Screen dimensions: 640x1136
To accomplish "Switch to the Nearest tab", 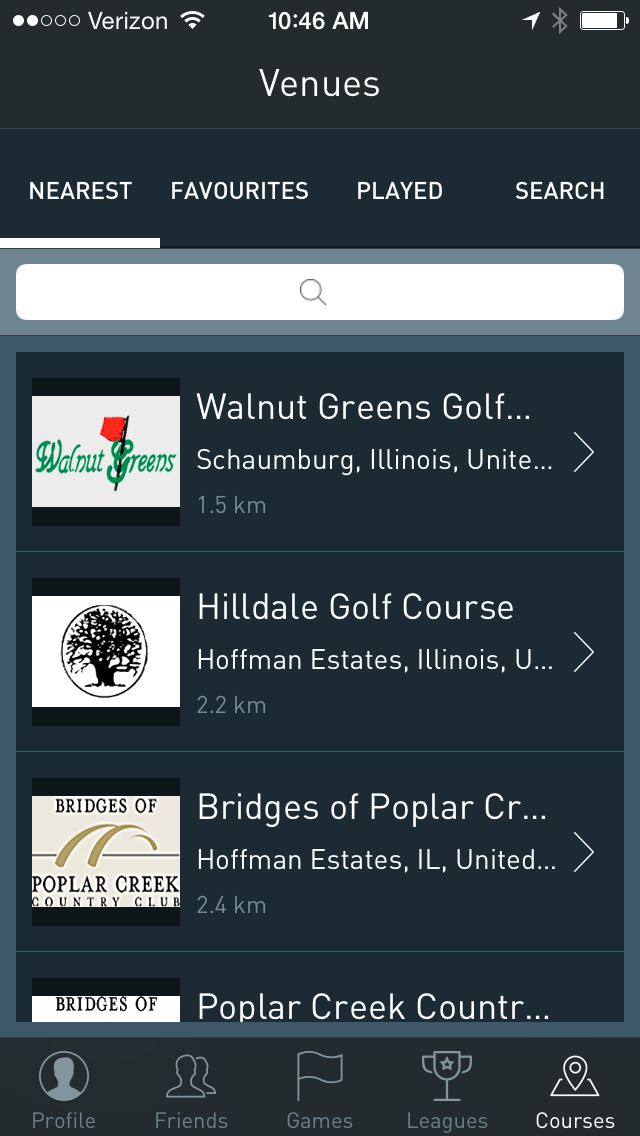I will tap(80, 191).
